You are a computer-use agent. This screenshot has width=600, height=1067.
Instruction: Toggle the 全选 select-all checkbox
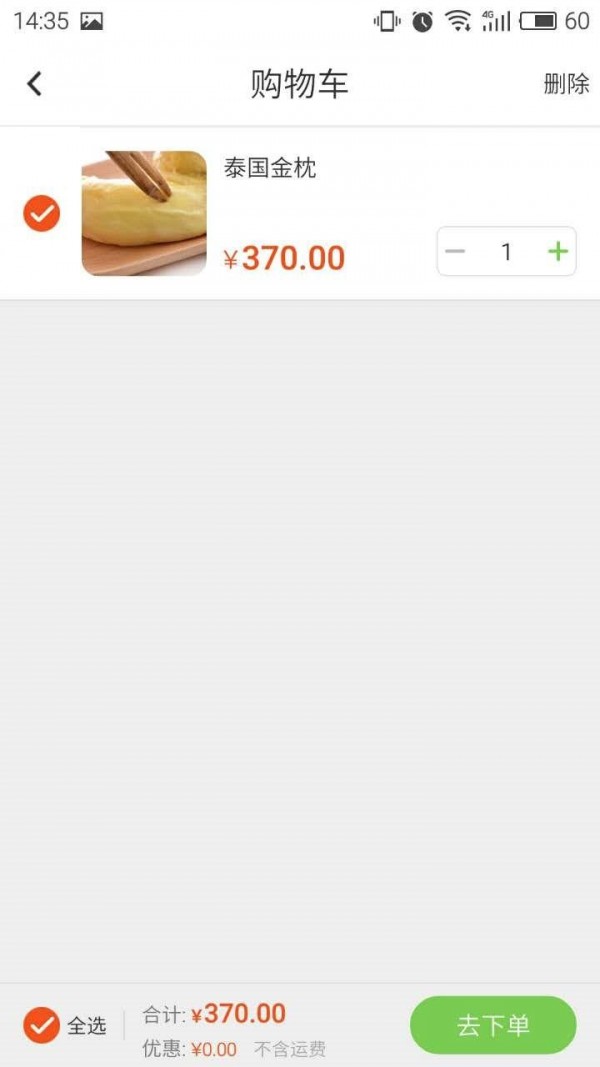pos(42,1025)
